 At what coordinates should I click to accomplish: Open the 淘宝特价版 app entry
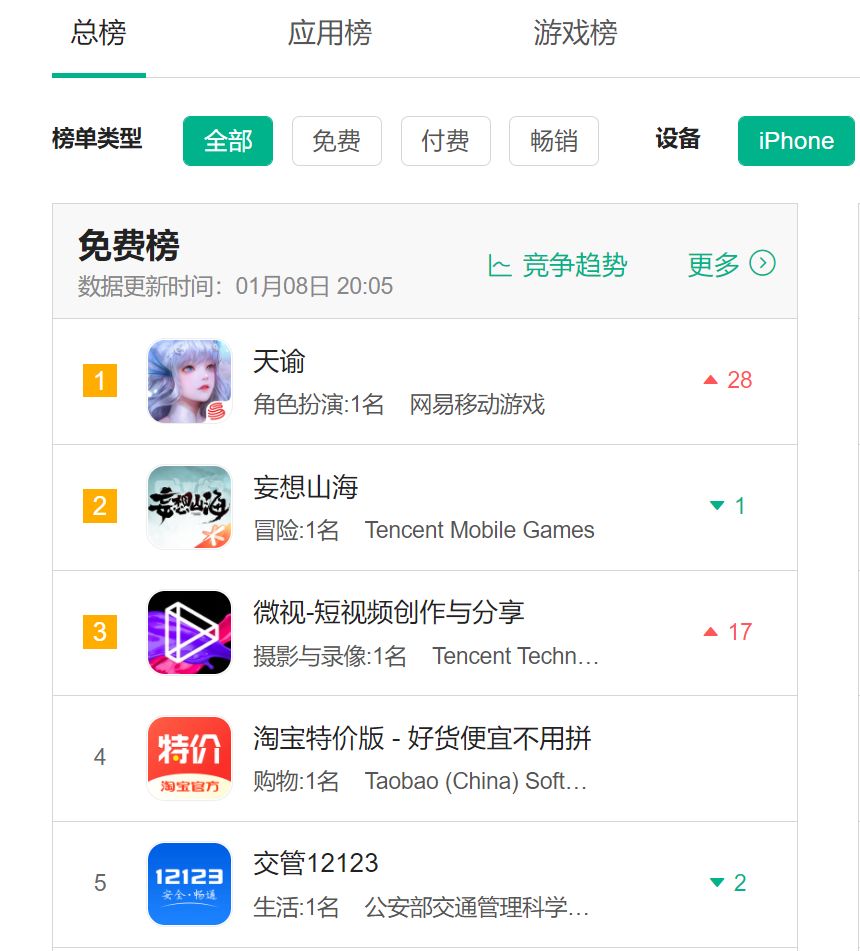421,739
